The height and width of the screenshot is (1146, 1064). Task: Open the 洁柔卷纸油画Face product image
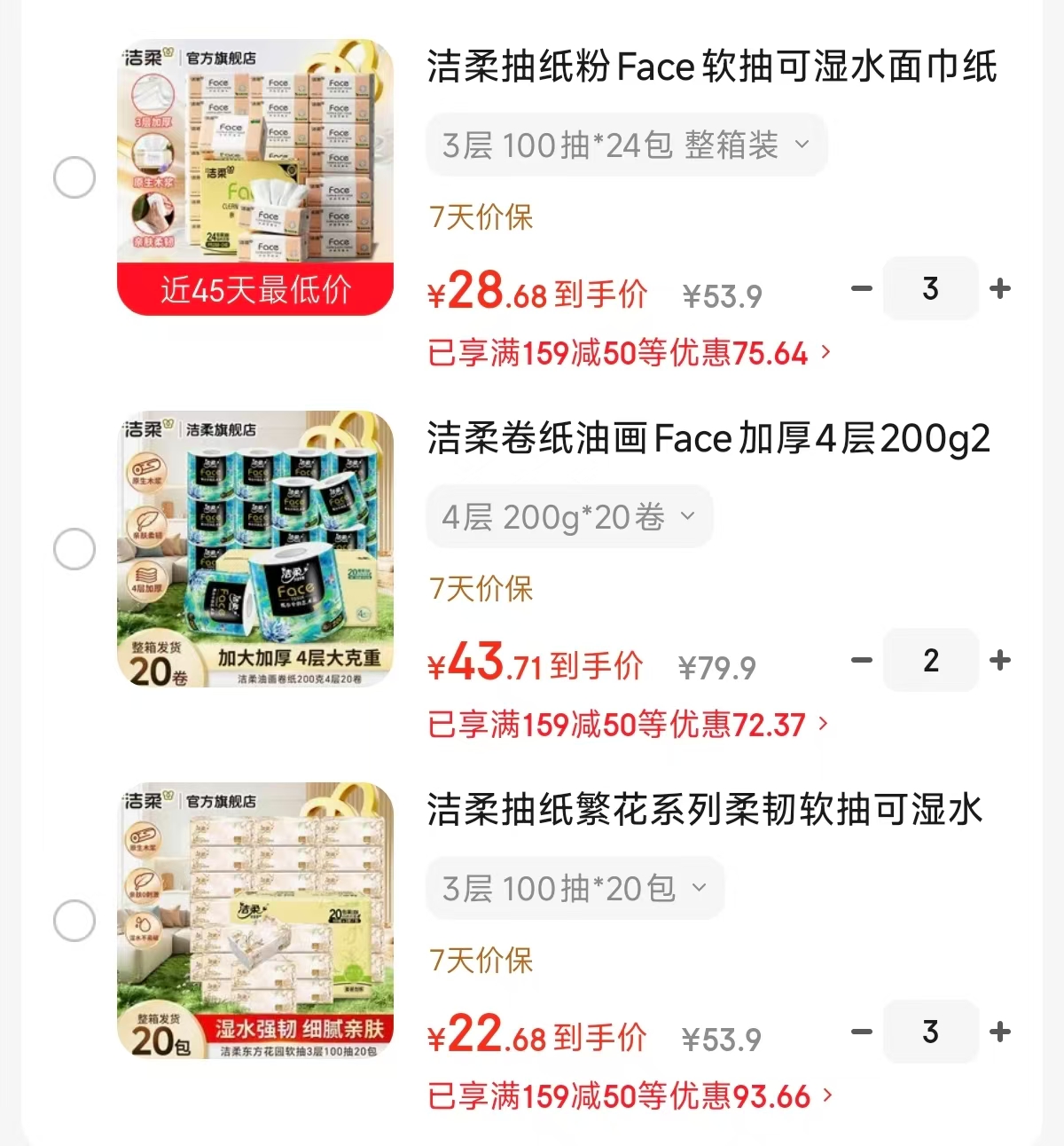[x=255, y=549]
